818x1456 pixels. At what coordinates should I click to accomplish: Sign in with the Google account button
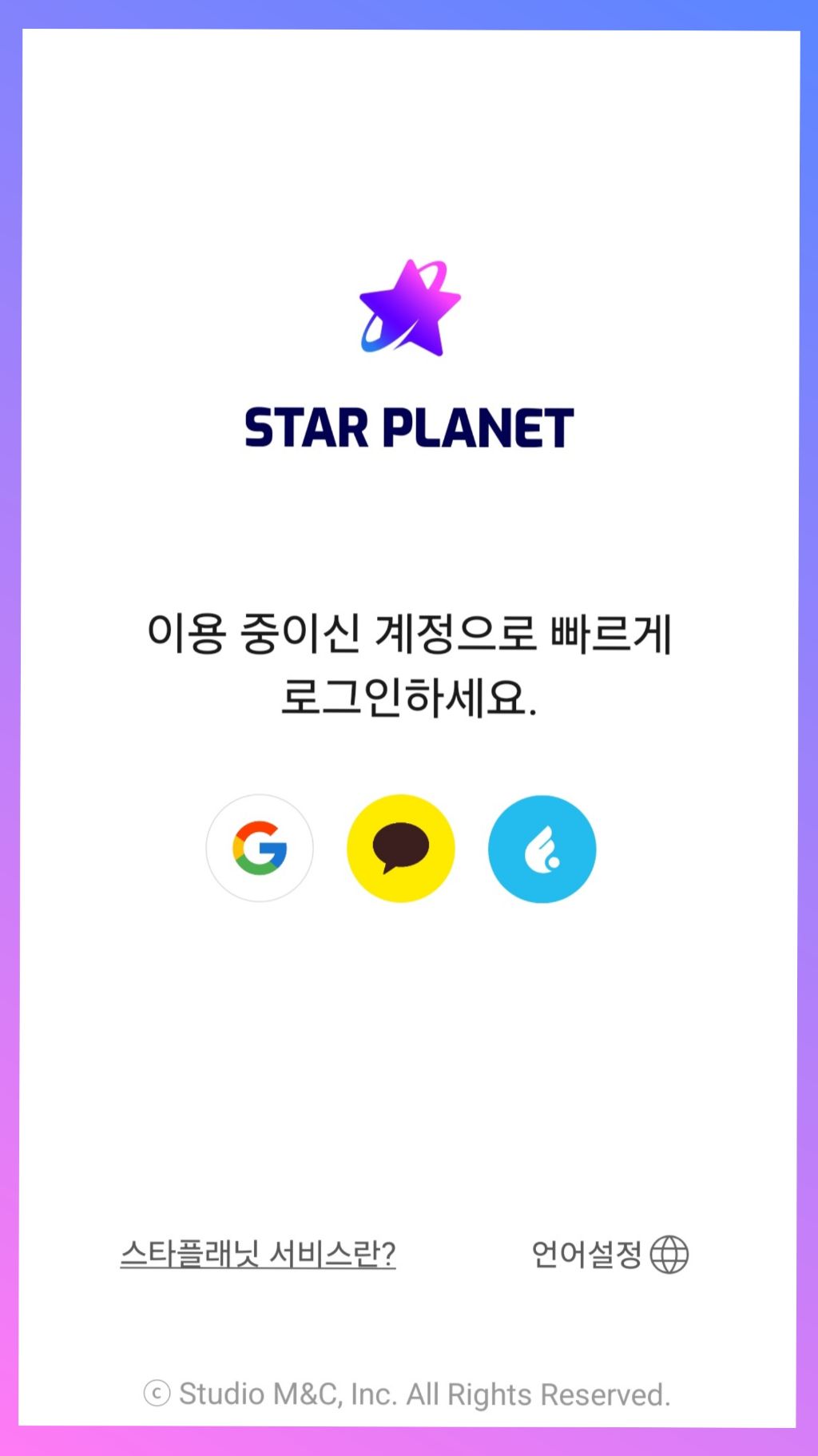(x=260, y=848)
